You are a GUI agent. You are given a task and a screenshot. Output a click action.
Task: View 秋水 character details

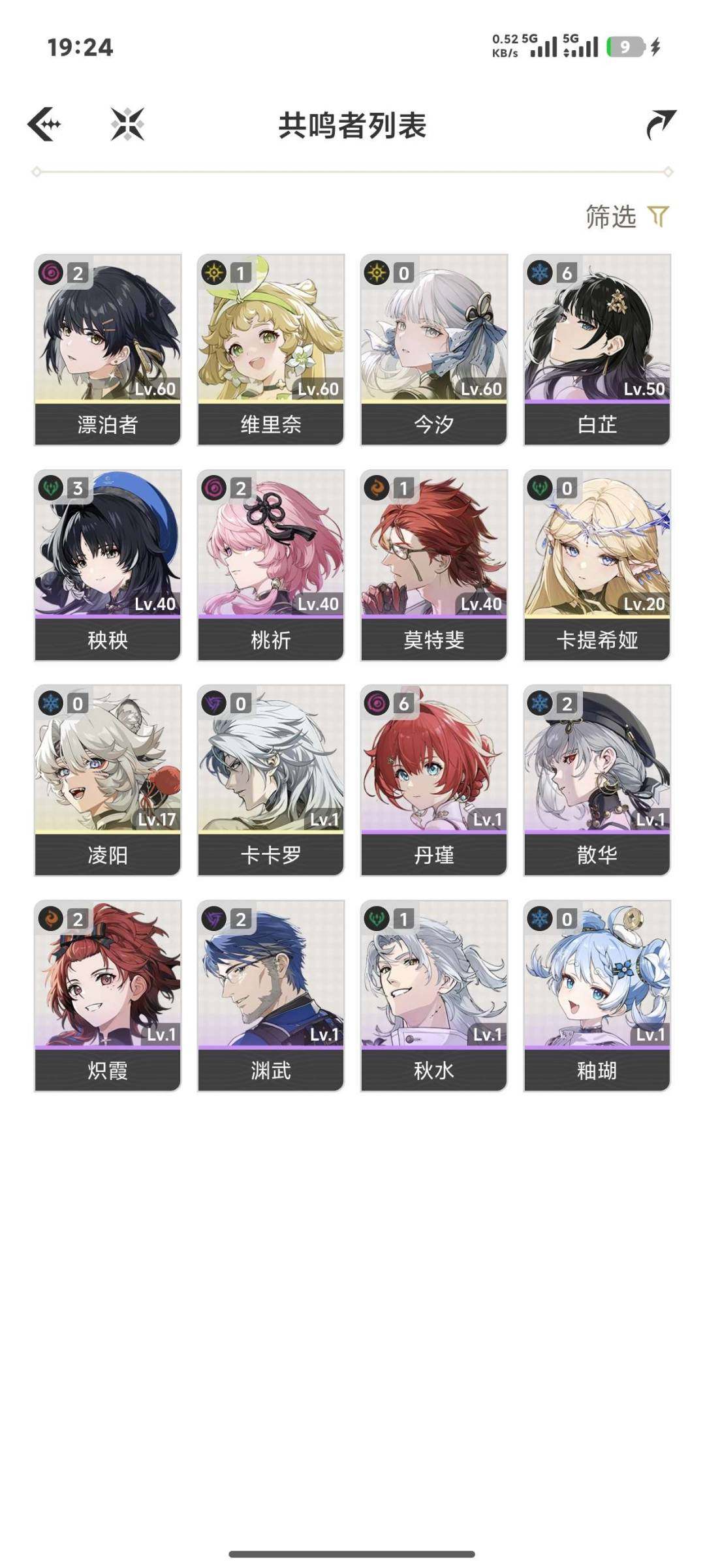coord(434,995)
